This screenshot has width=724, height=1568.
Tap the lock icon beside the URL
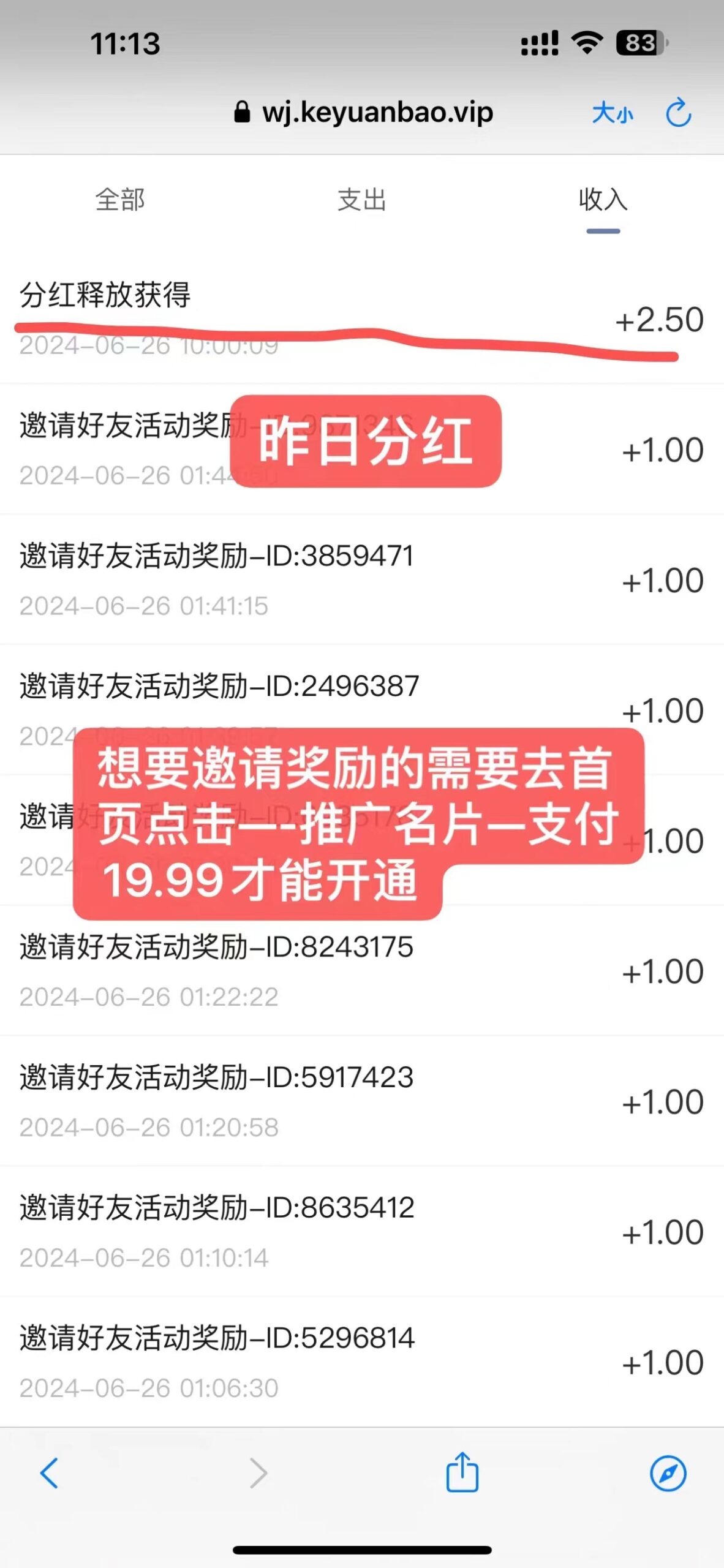tap(242, 113)
